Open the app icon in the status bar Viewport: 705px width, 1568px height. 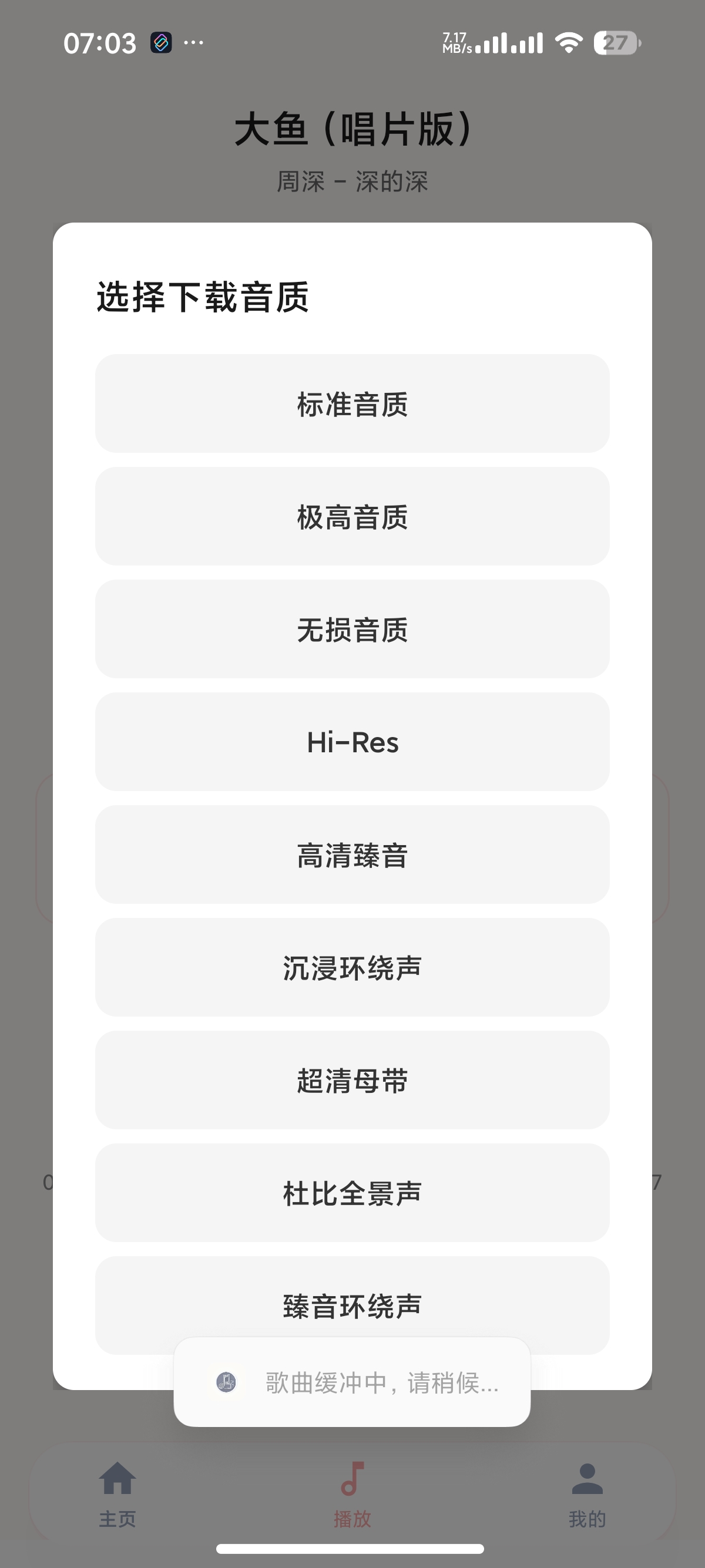click(160, 42)
